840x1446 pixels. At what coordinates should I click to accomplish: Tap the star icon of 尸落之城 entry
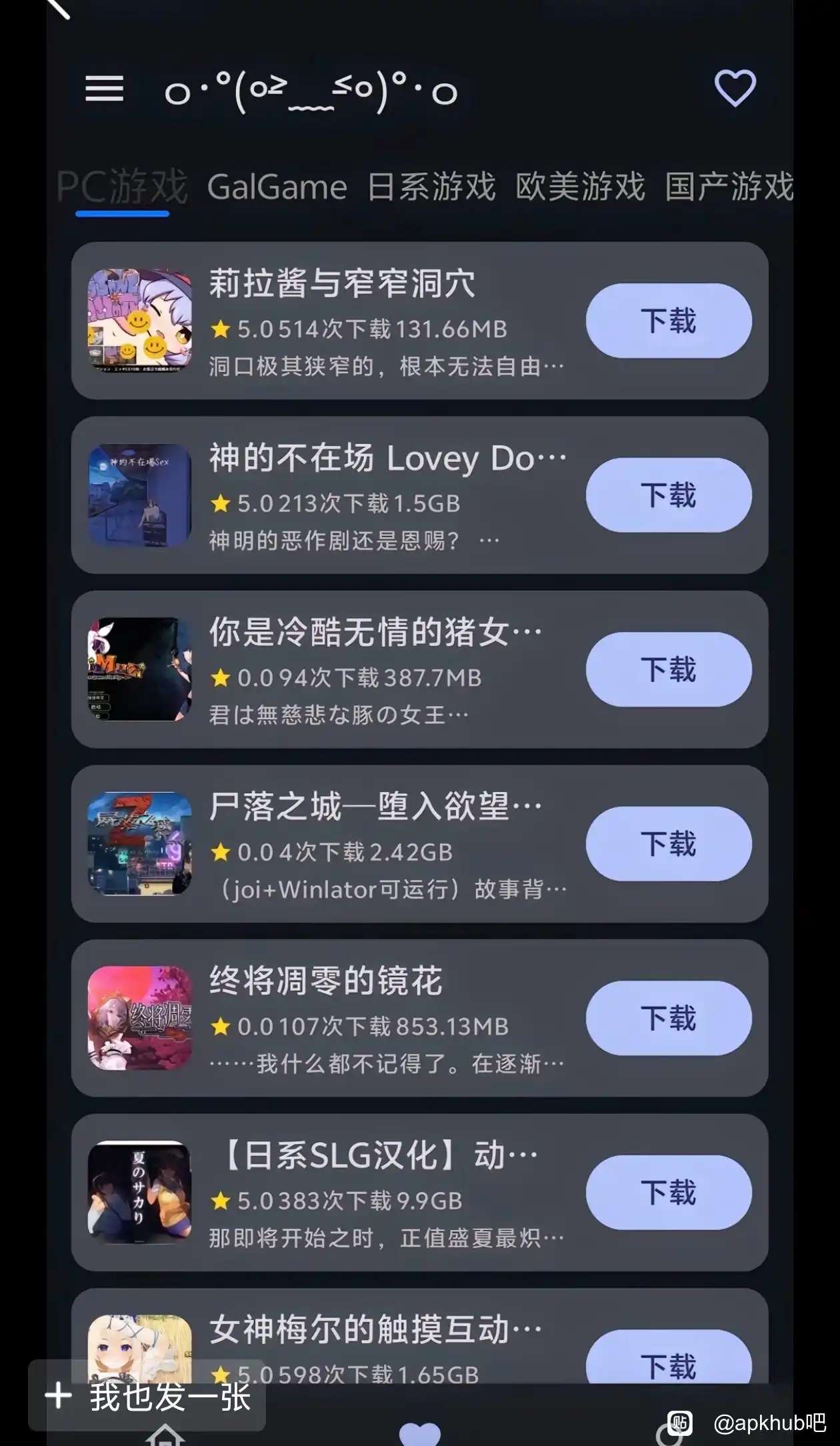[221, 851]
